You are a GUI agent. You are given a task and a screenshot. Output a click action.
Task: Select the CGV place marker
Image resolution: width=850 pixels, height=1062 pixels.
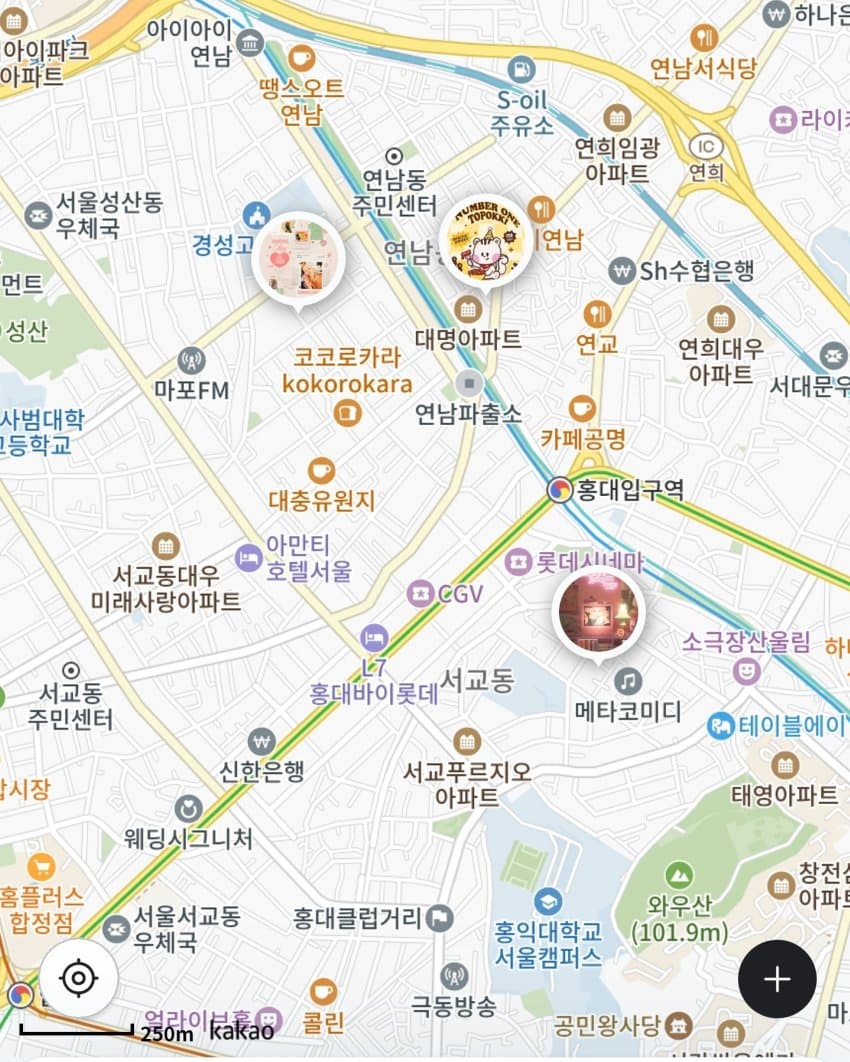coord(421,595)
